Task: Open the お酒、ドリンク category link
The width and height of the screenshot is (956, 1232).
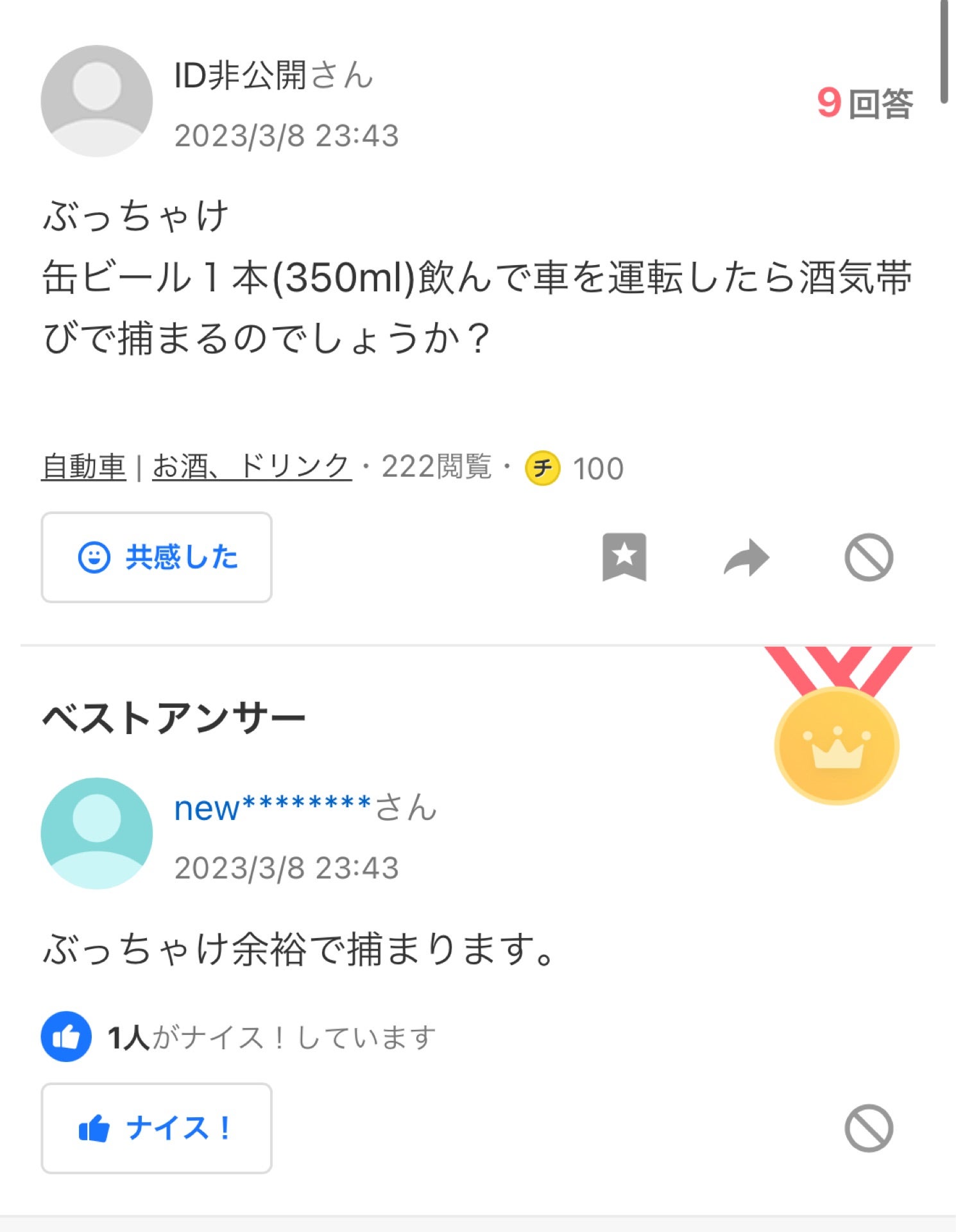Action: tap(249, 468)
